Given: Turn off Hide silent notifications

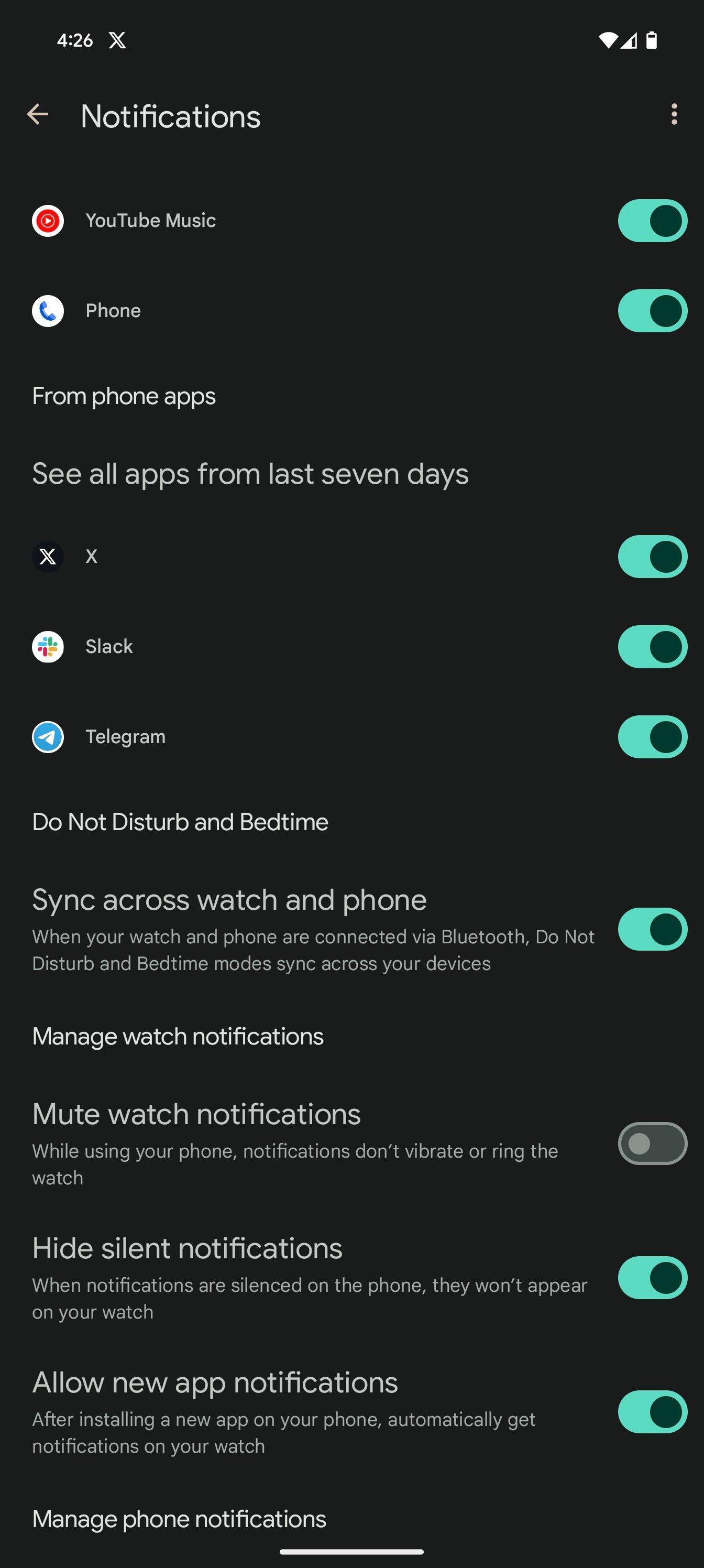Looking at the screenshot, I should [x=652, y=1278].
